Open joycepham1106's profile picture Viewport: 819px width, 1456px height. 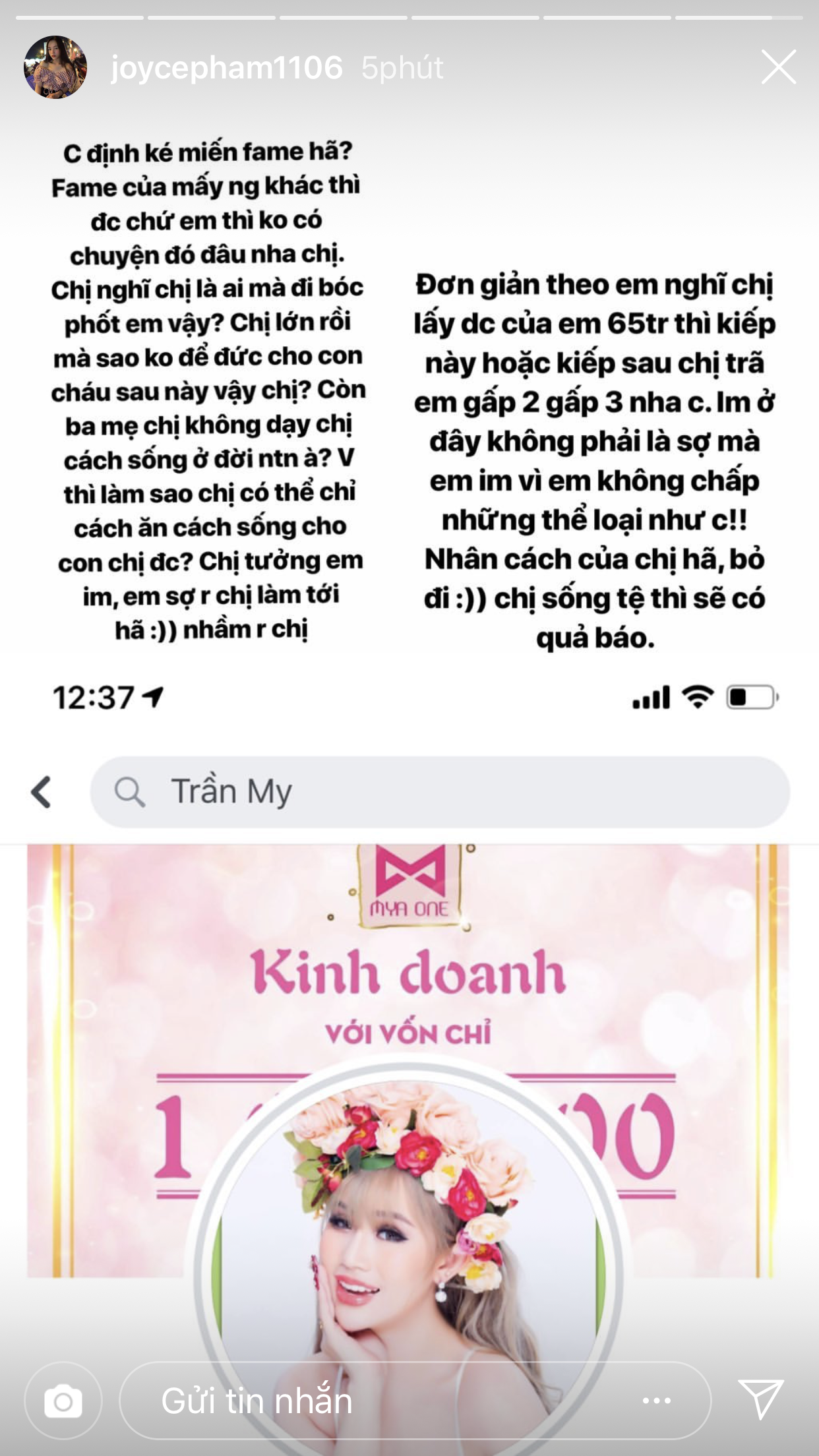(x=55, y=67)
